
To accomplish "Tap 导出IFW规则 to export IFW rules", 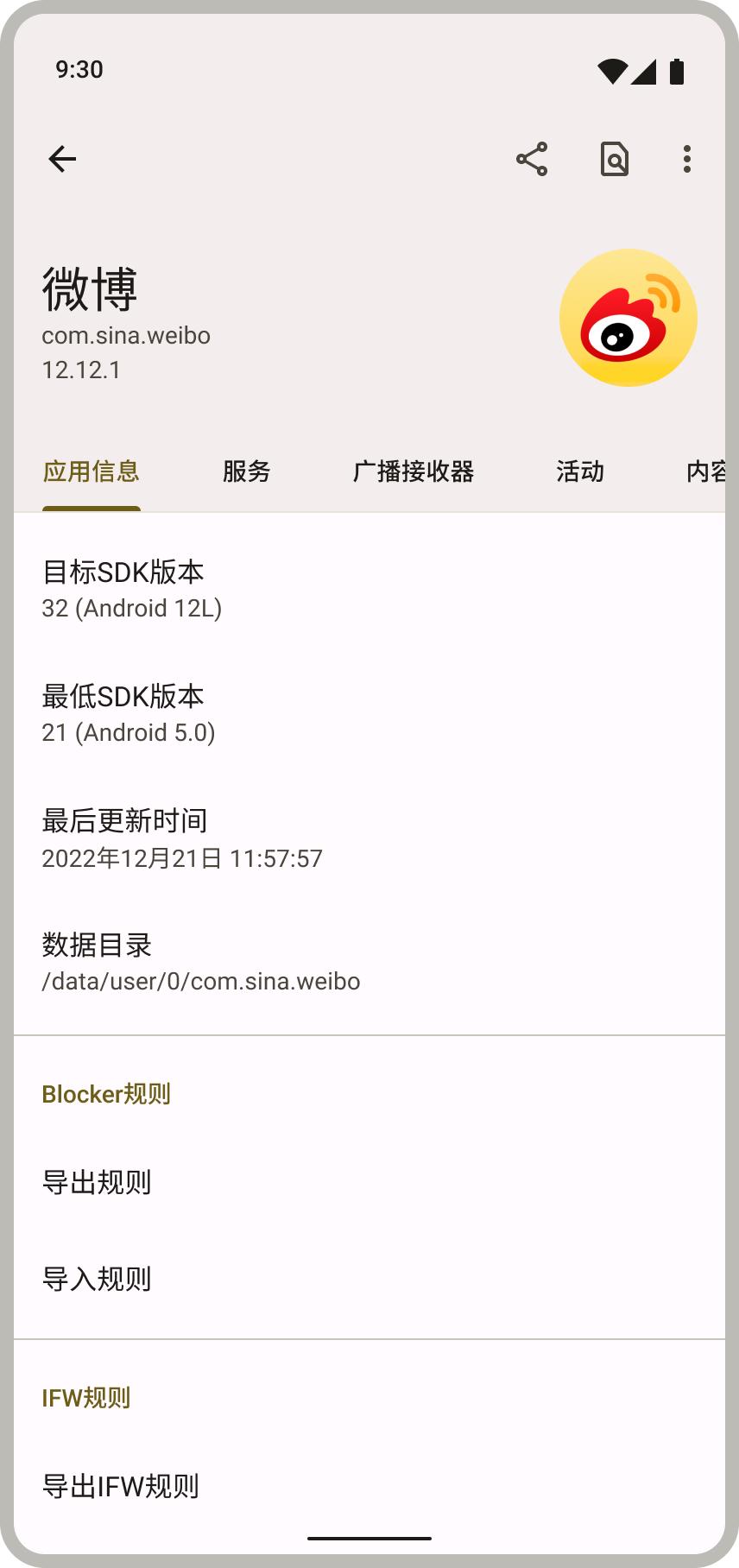I will (121, 1486).
